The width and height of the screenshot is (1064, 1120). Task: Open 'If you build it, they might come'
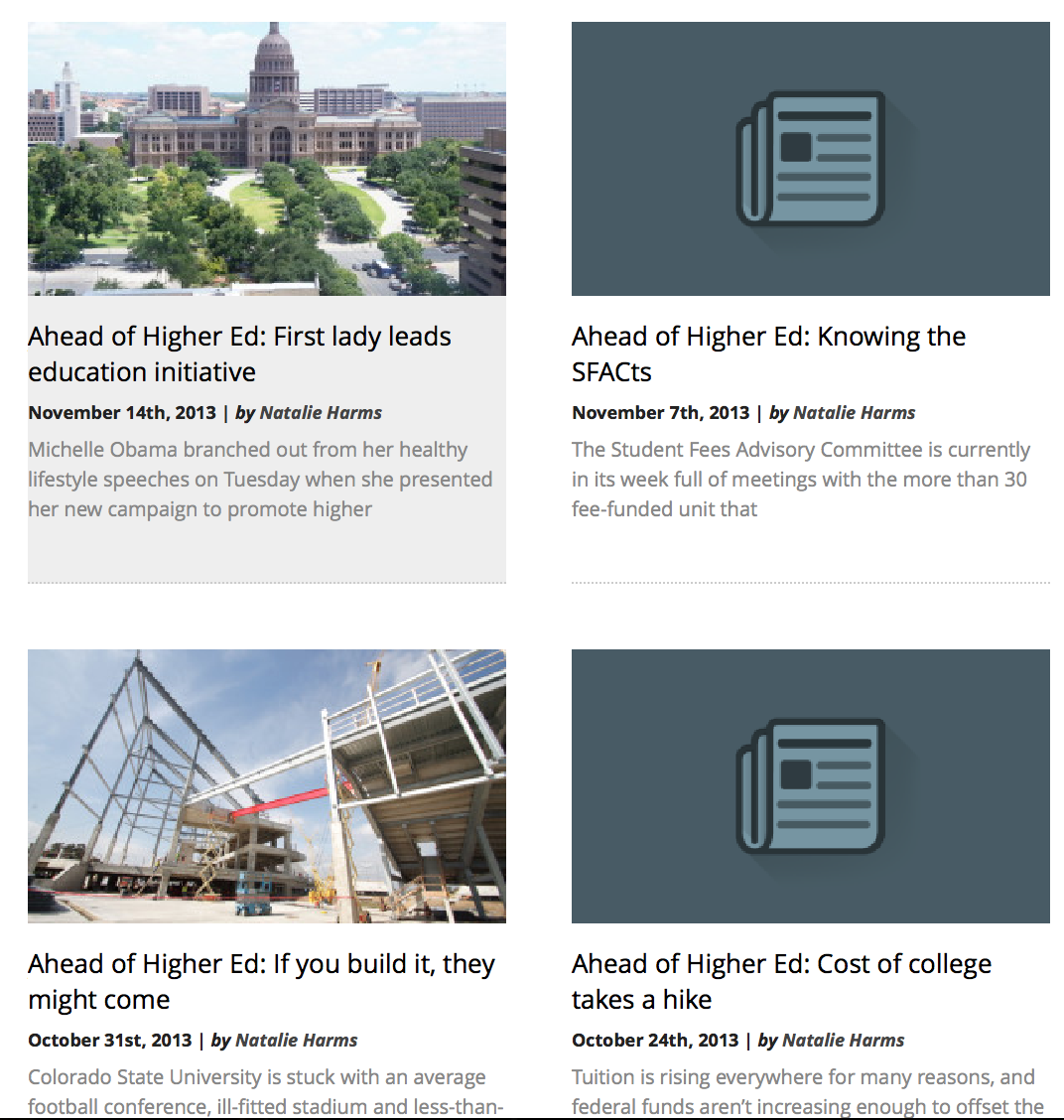(261, 981)
